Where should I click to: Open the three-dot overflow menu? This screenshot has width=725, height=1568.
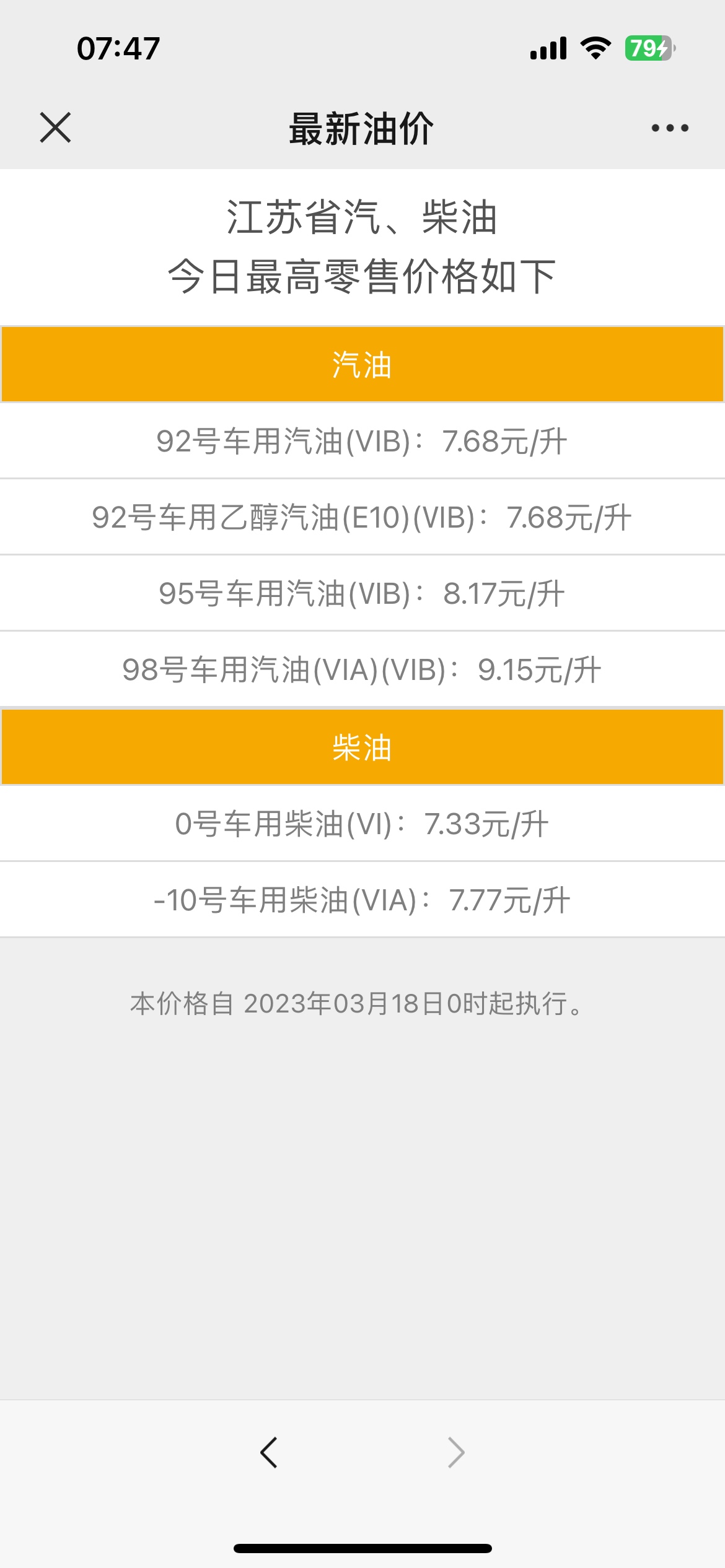[669, 128]
